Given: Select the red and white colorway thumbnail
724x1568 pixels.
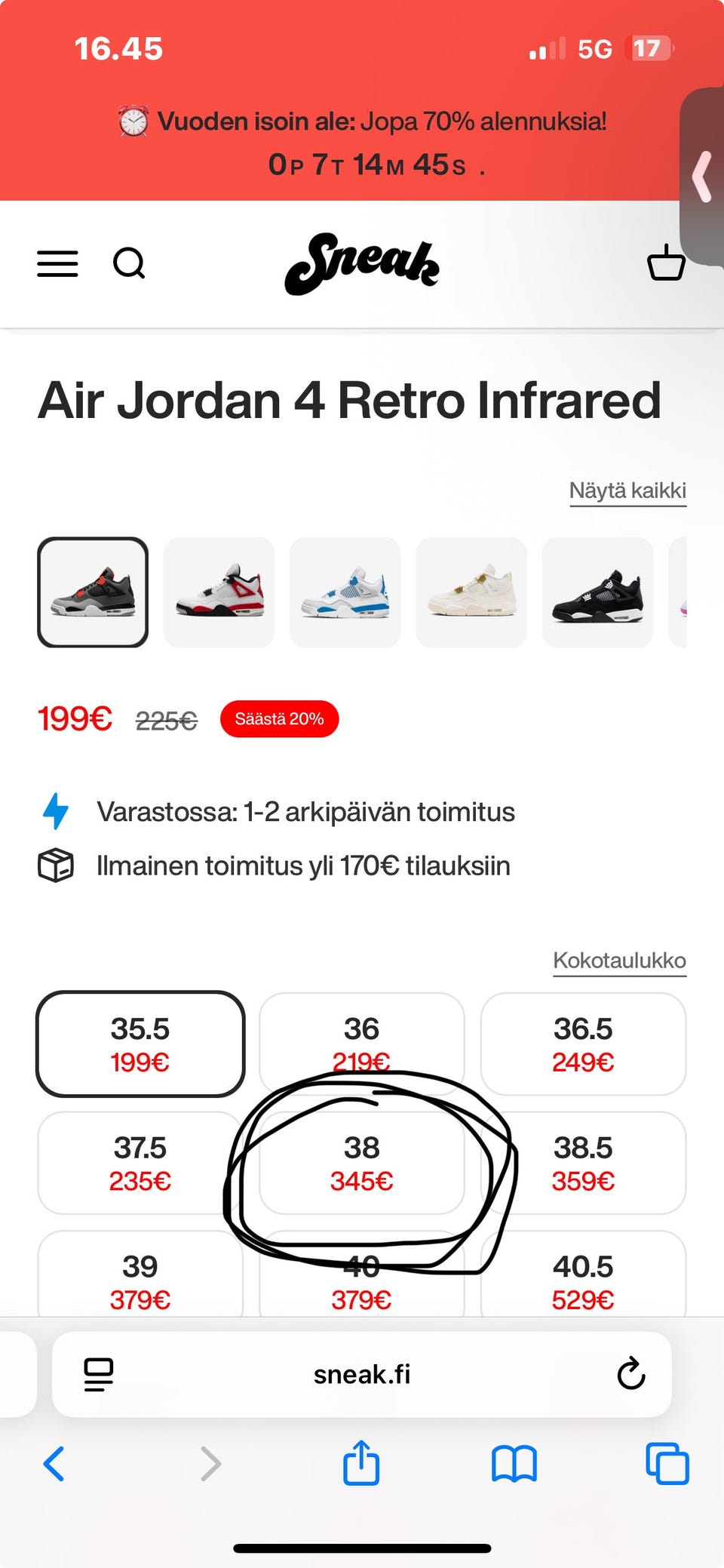Looking at the screenshot, I should coord(219,592).
